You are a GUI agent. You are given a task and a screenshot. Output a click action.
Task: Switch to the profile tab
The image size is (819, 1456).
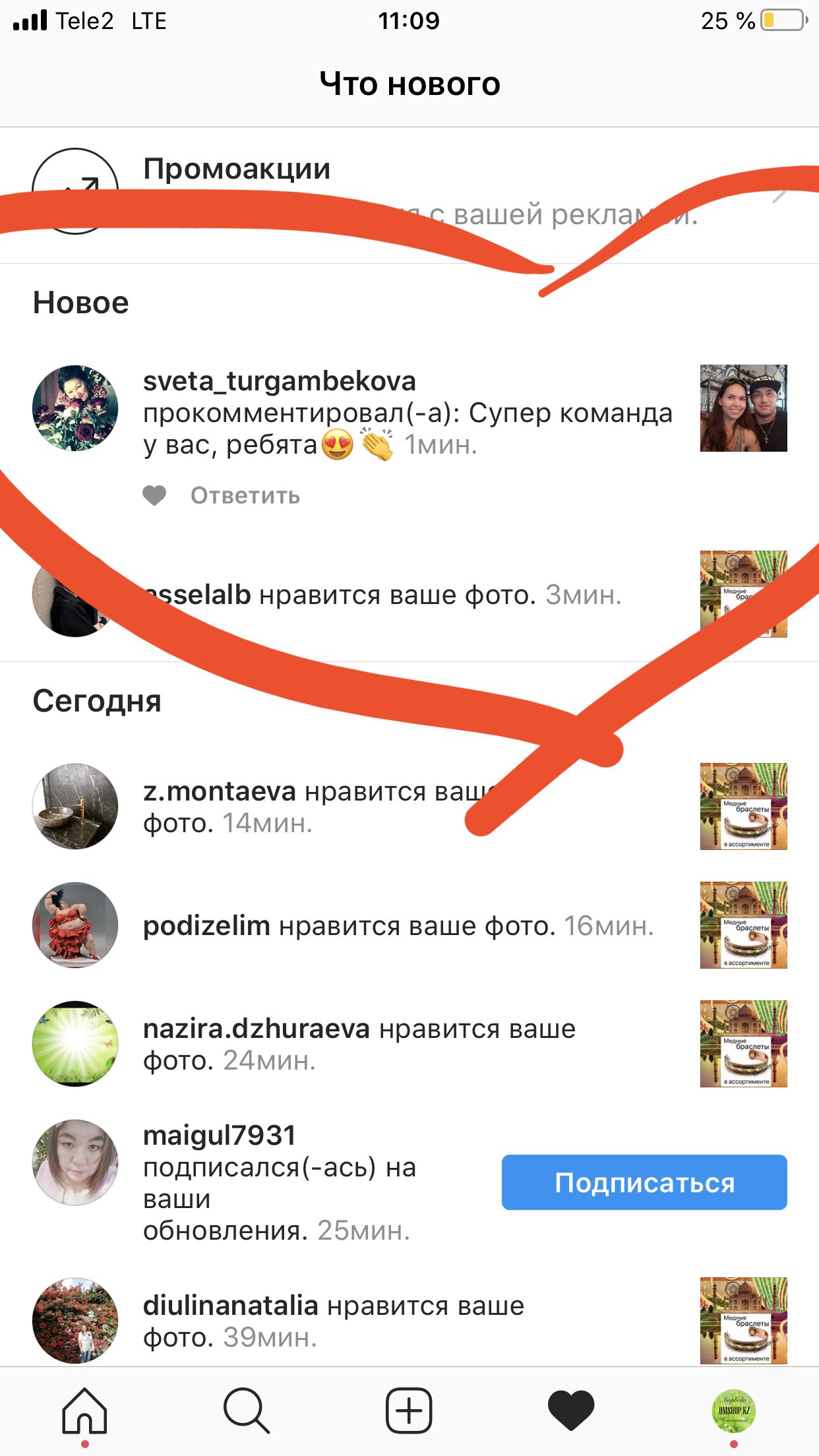pos(734,1411)
